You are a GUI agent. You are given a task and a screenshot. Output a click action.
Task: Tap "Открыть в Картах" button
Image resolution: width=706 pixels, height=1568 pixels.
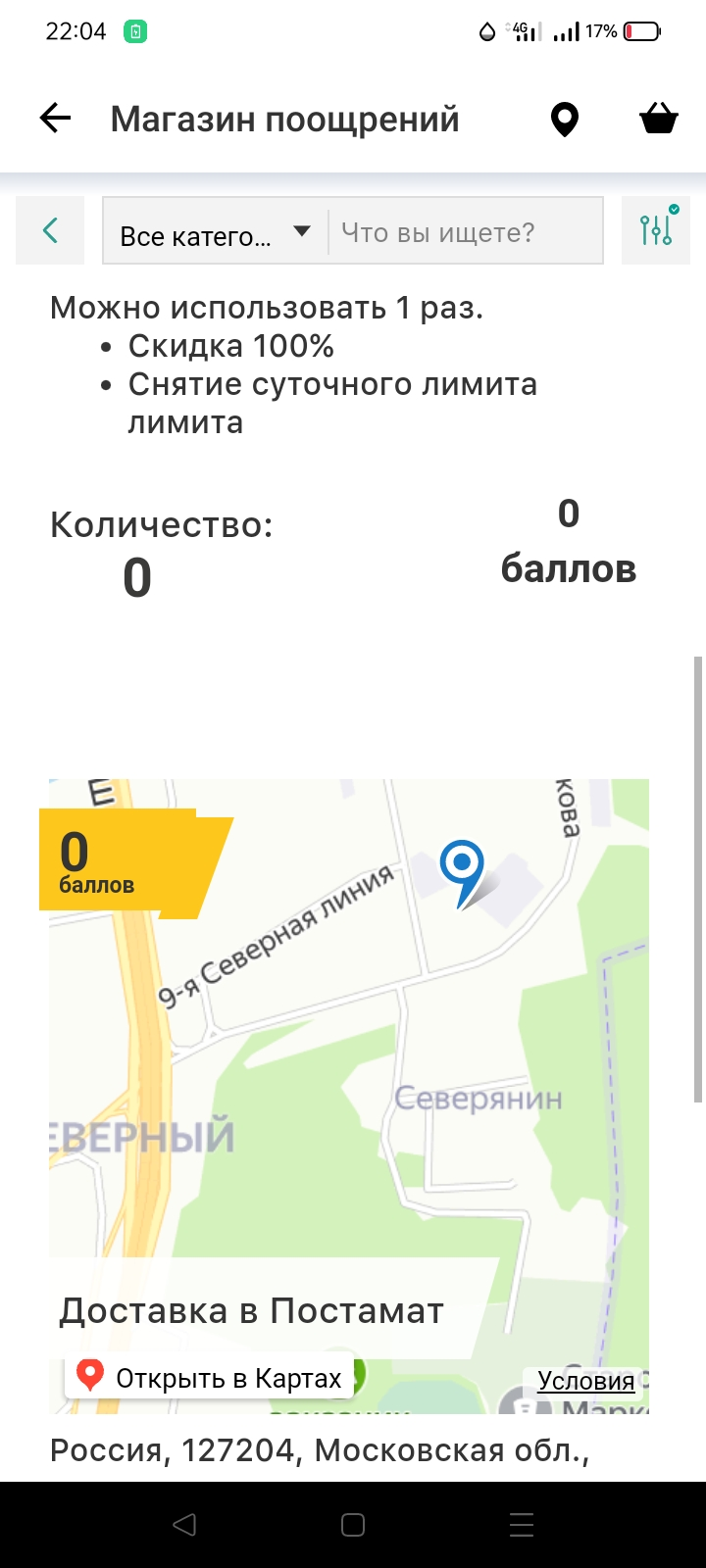pos(210,1378)
